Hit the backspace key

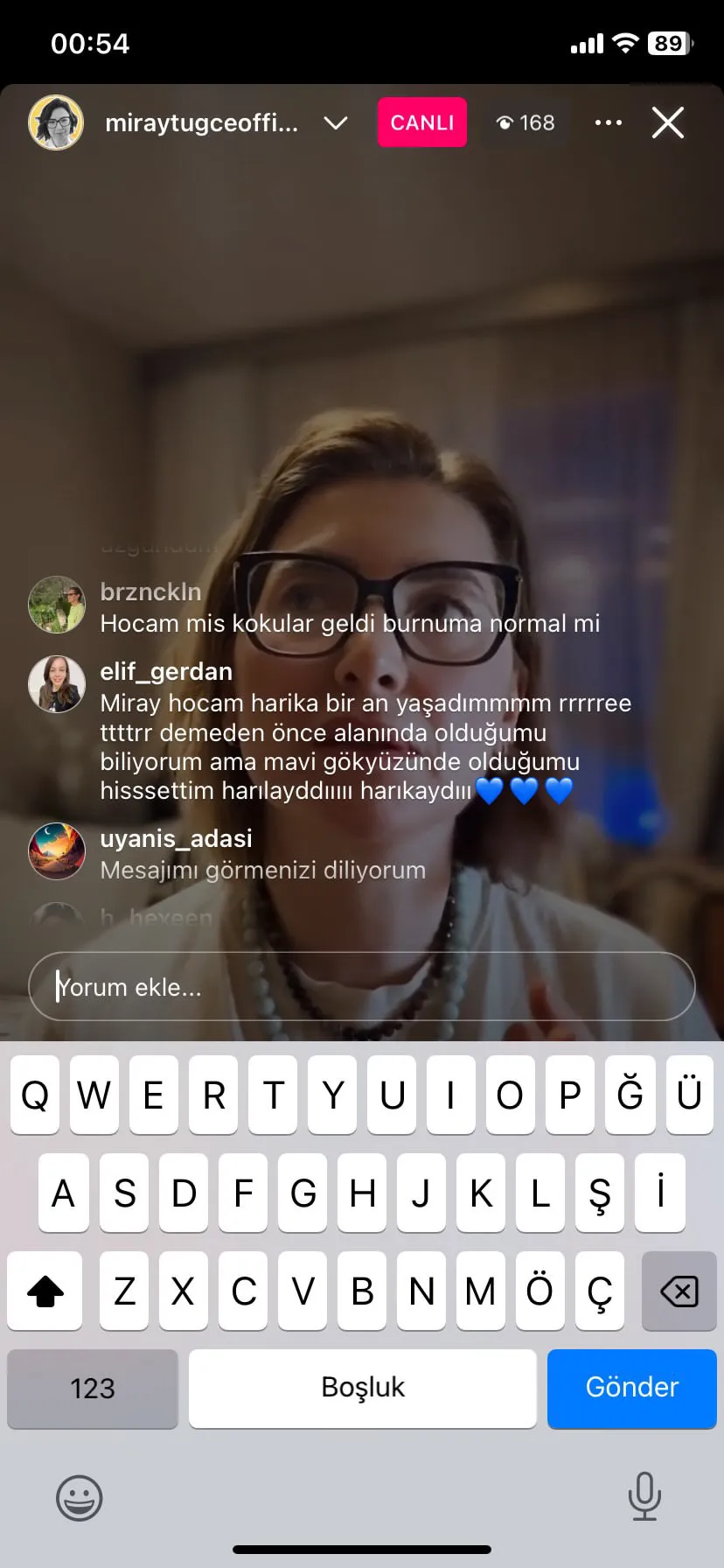pos(679,1291)
